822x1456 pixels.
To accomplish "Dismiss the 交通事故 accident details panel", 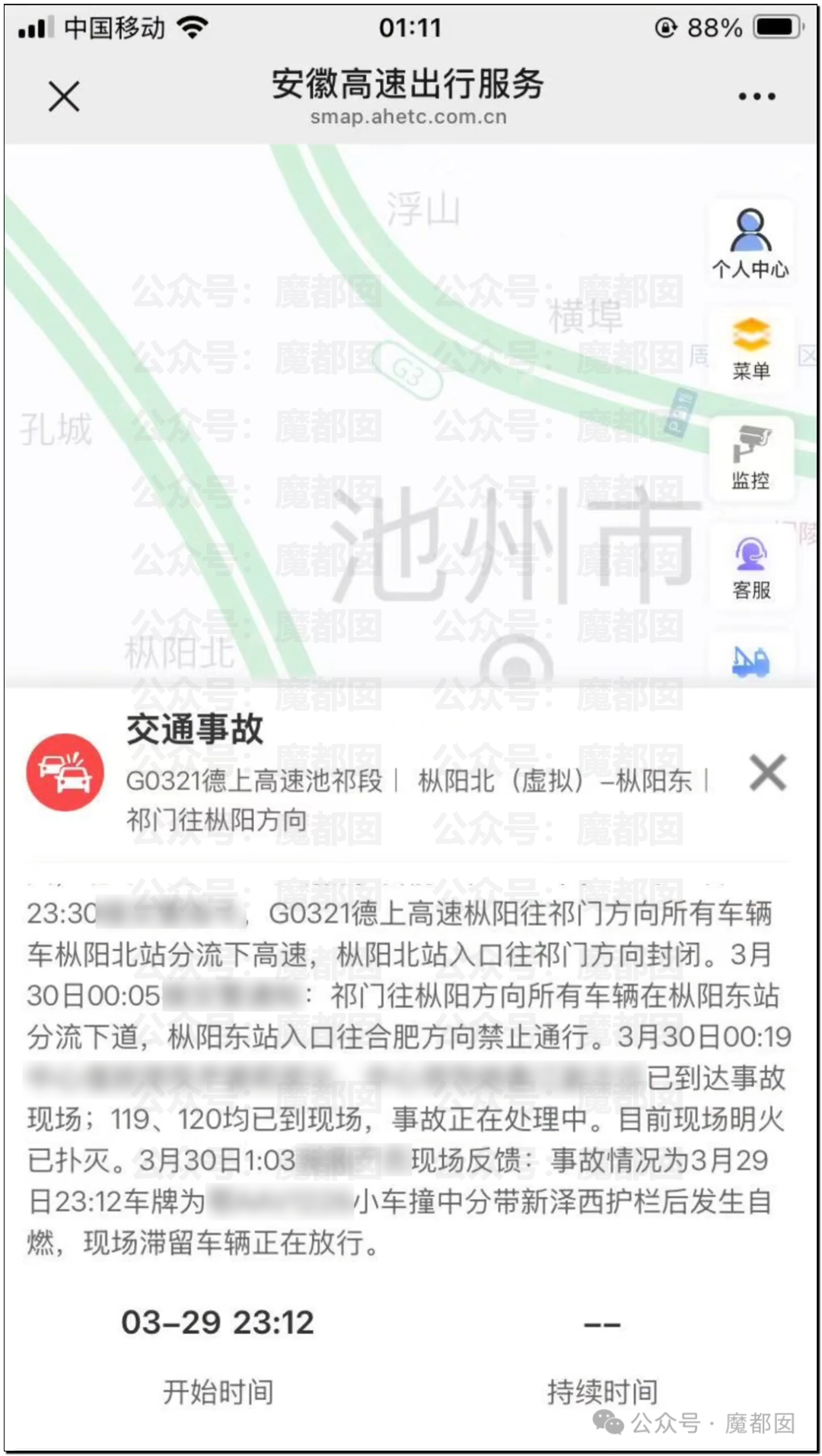I will coord(767,773).
